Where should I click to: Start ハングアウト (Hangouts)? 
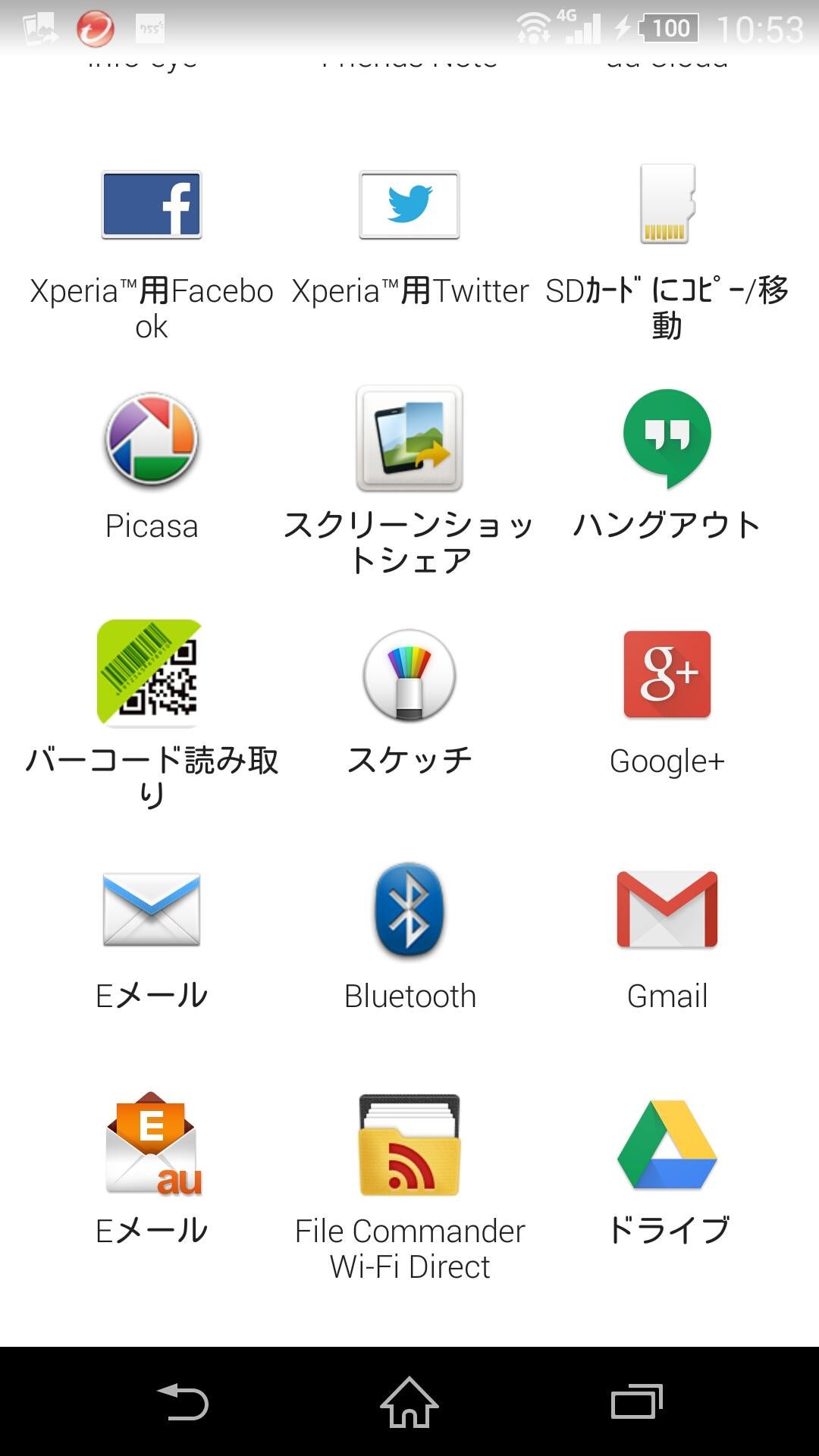[667, 441]
